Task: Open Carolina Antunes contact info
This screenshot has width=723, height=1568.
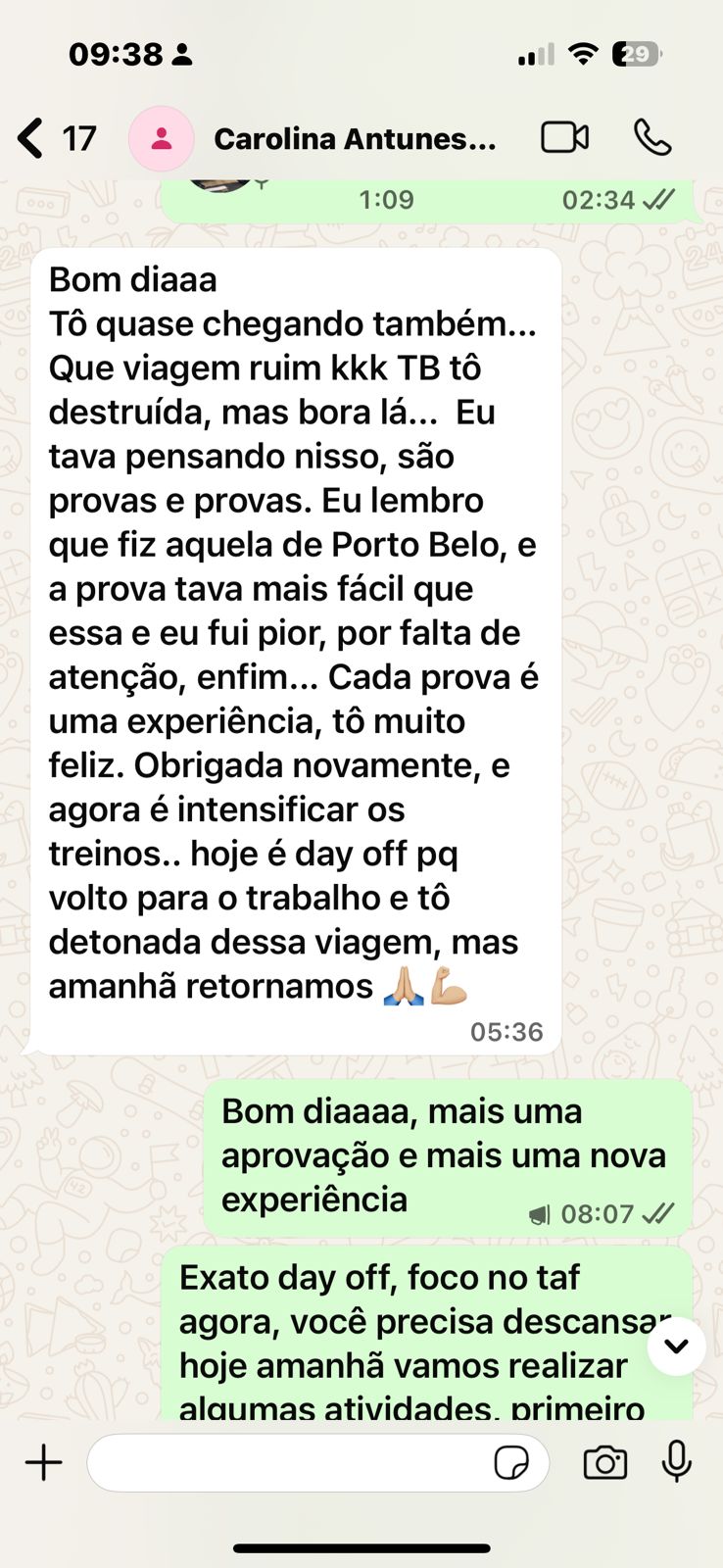Action: (355, 139)
